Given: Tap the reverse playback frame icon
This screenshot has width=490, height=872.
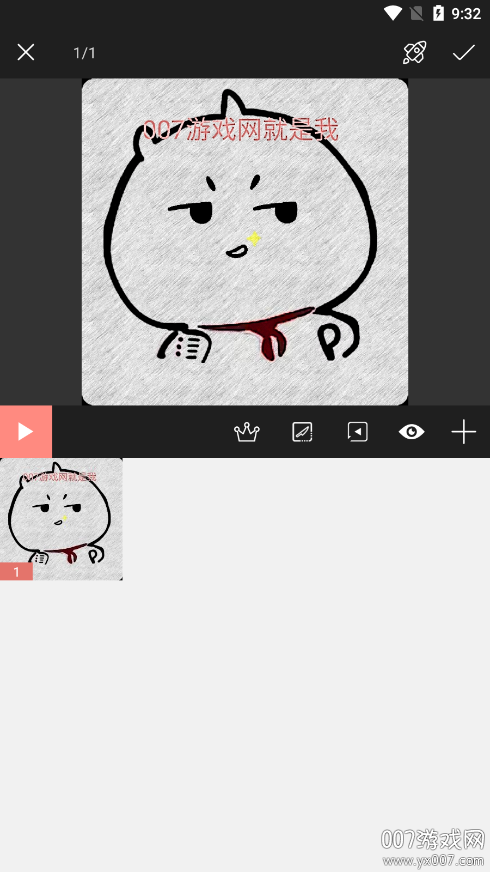Looking at the screenshot, I should pyautogui.click(x=358, y=432).
